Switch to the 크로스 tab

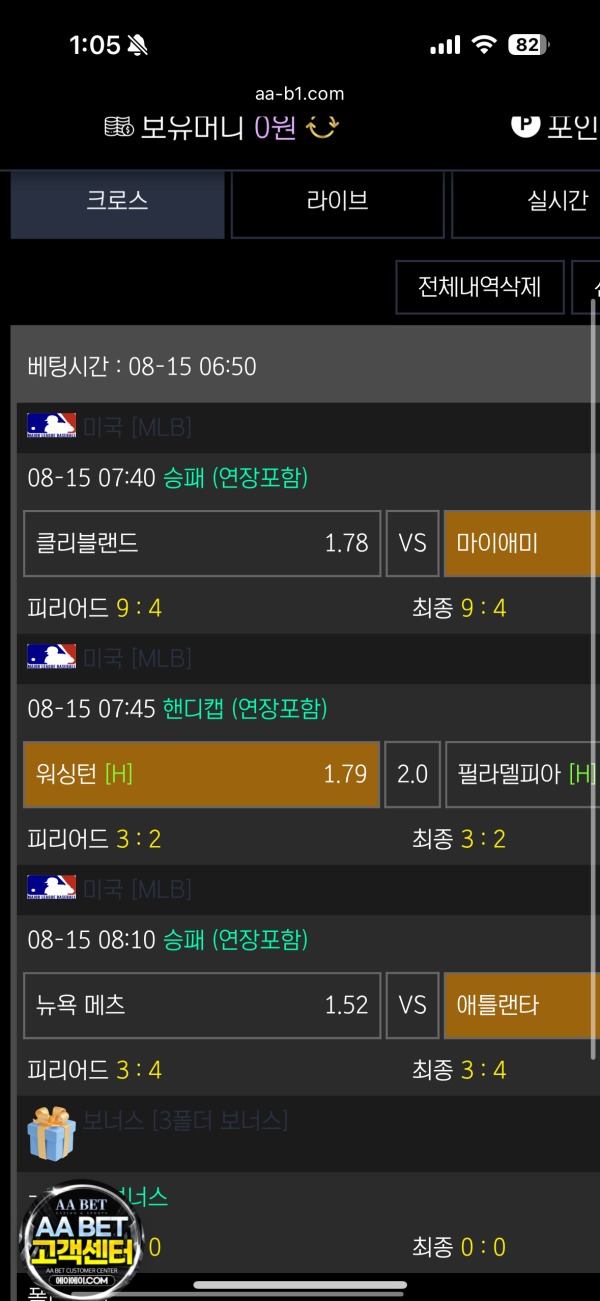(x=117, y=201)
